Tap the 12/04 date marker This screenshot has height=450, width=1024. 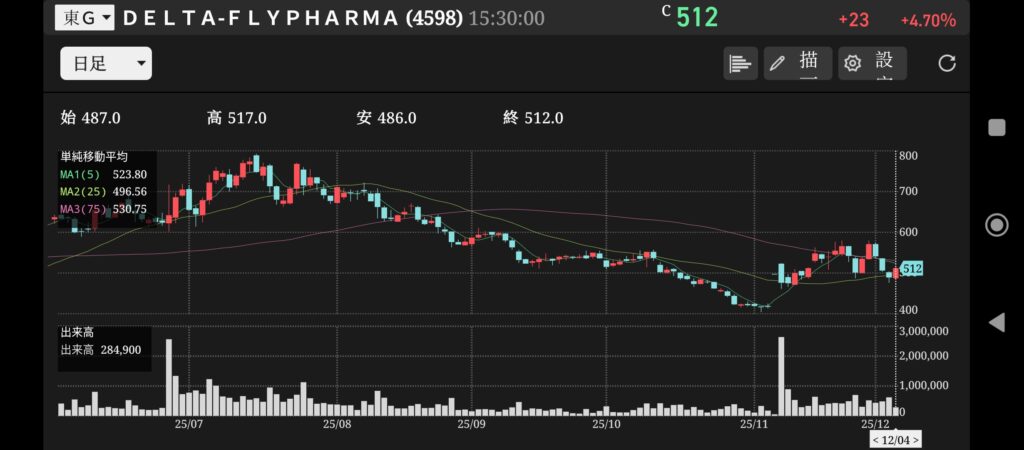click(895, 439)
